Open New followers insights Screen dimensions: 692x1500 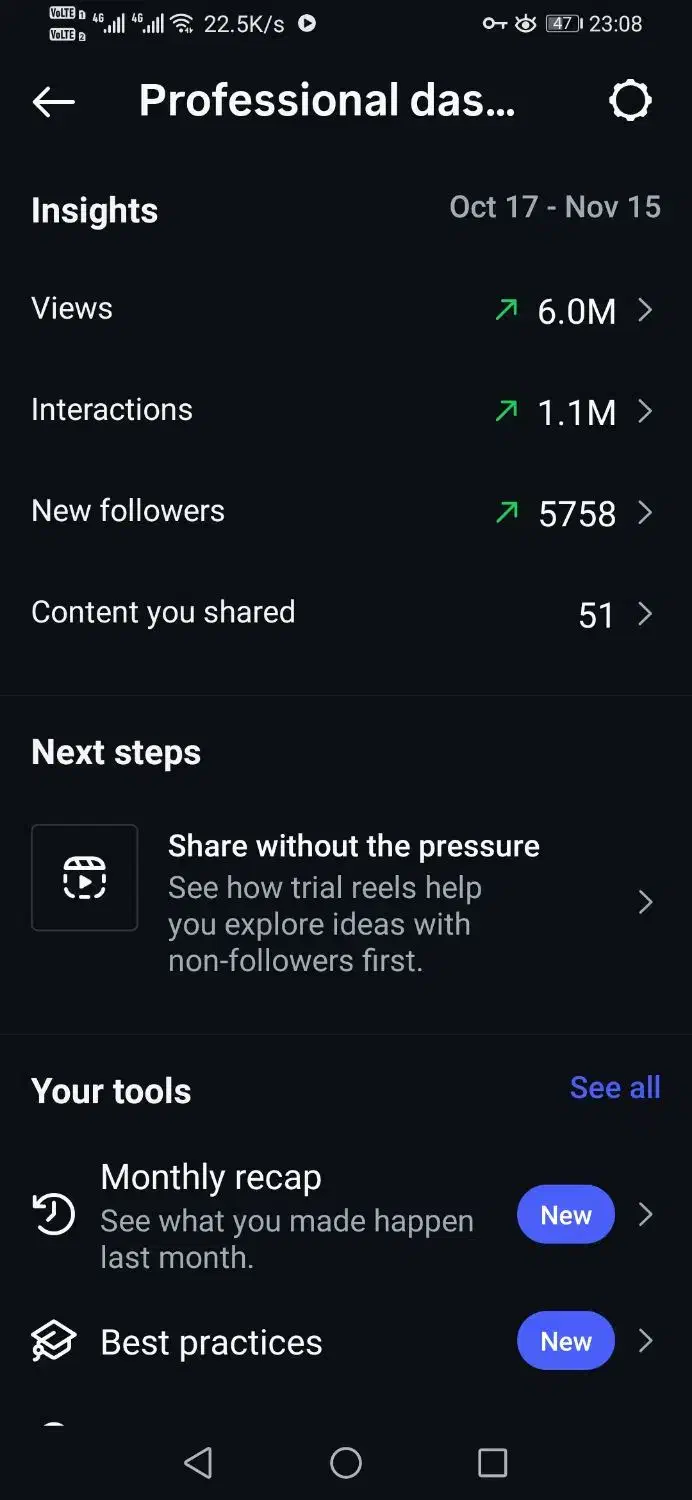[345, 513]
